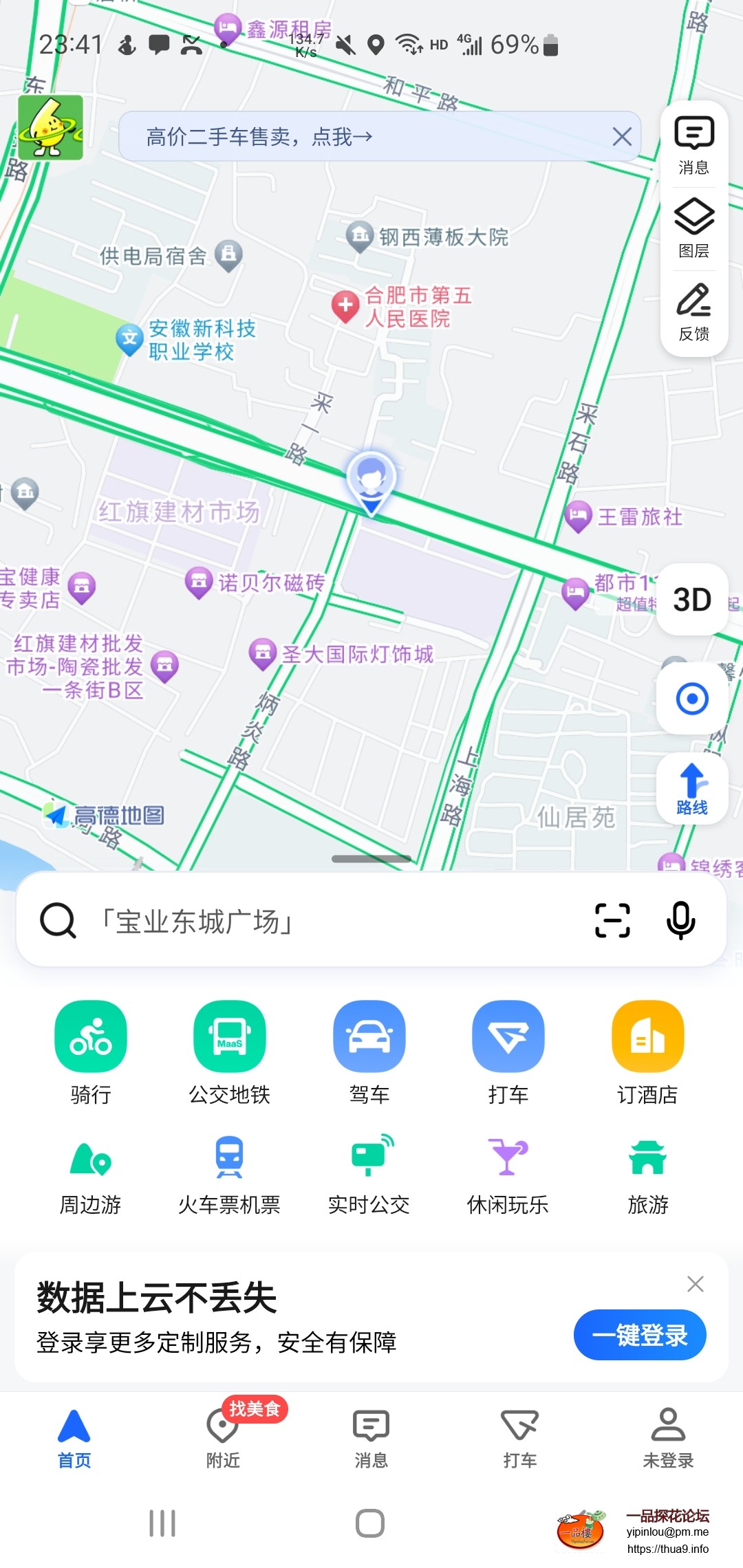Enable current location centering
Image resolution: width=743 pixels, height=1568 pixels.
(x=691, y=699)
